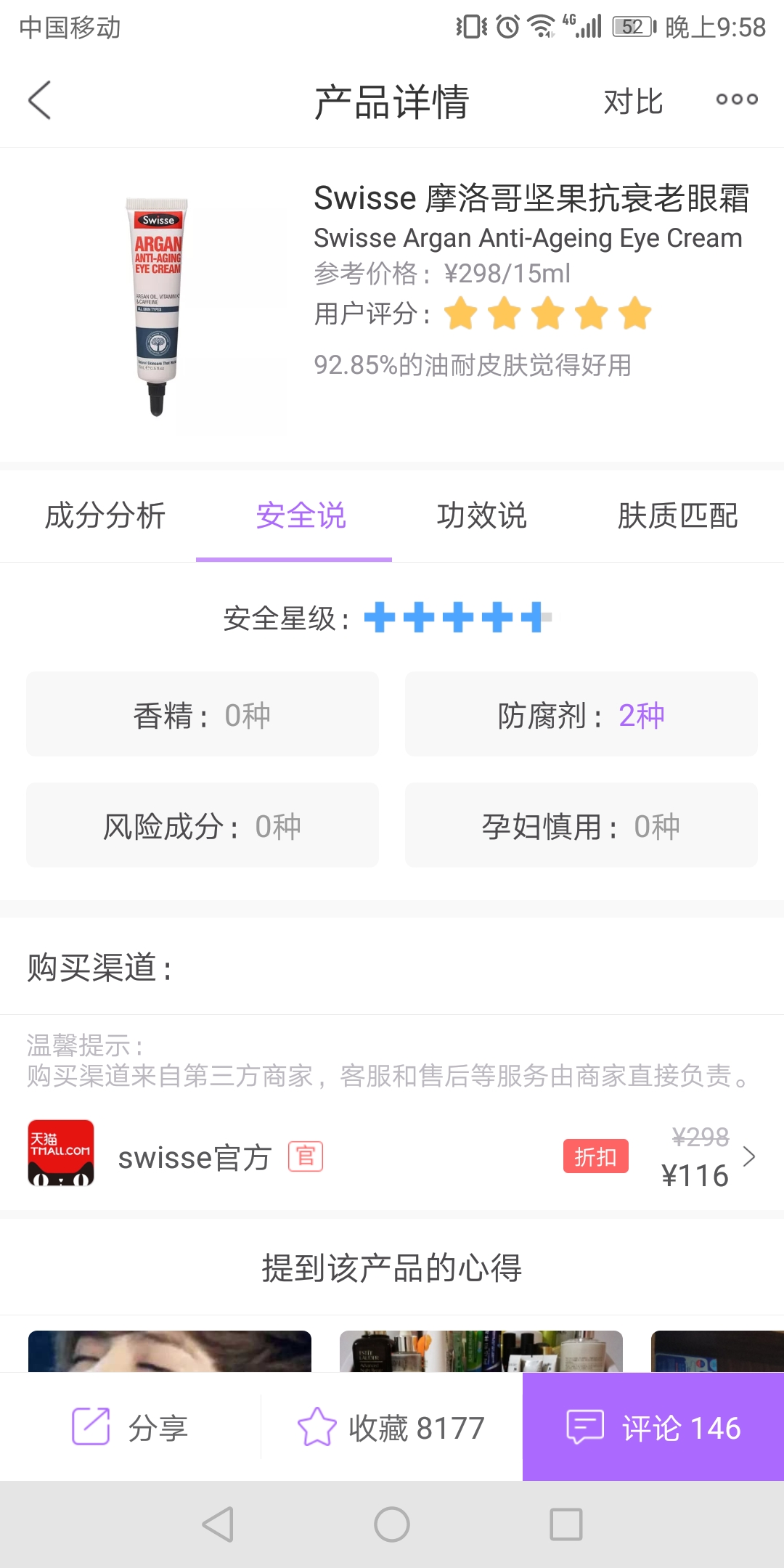This screenshot has width=784, height=1568.
Task: Tap the Tmall store icon
Action: click(x=60, y=1154)
